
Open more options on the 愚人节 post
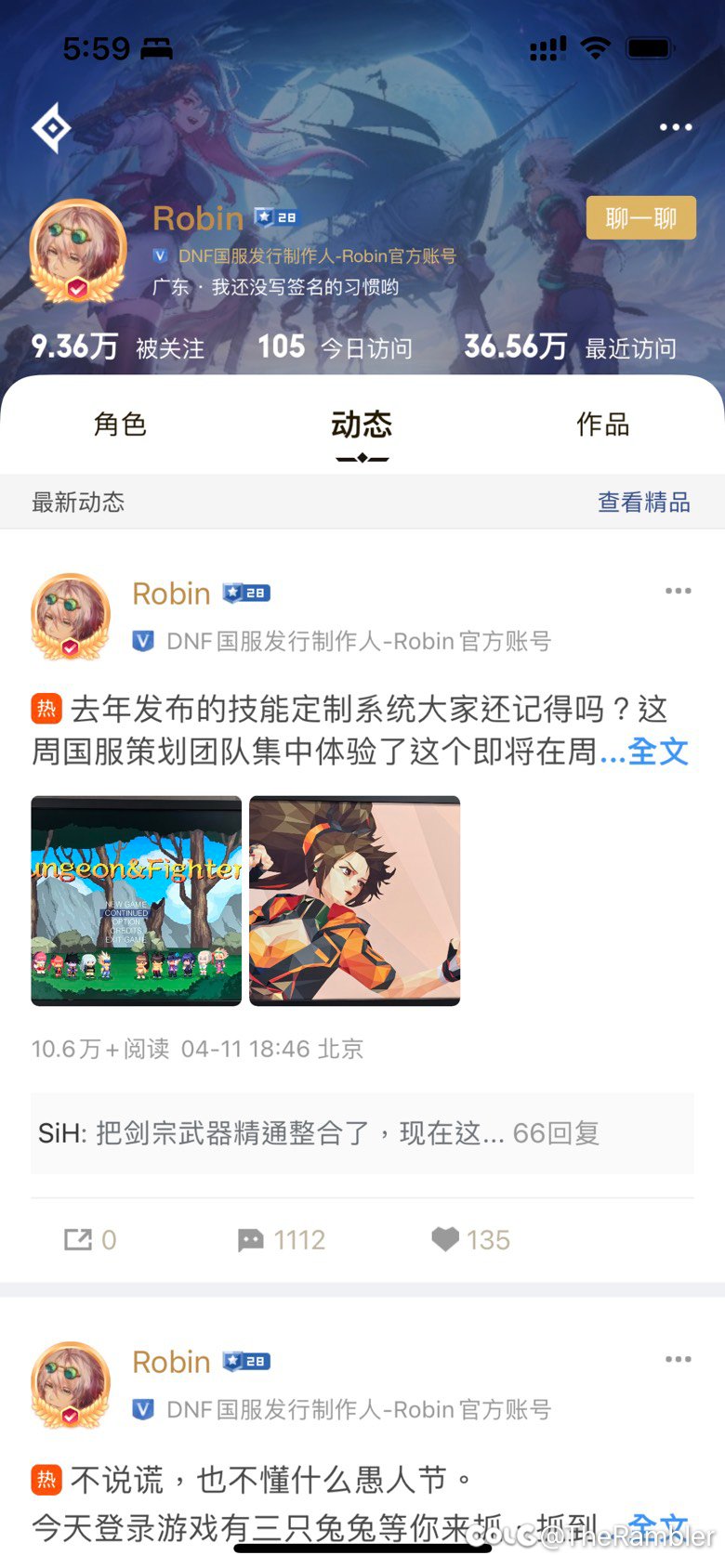click(679, 1359)
